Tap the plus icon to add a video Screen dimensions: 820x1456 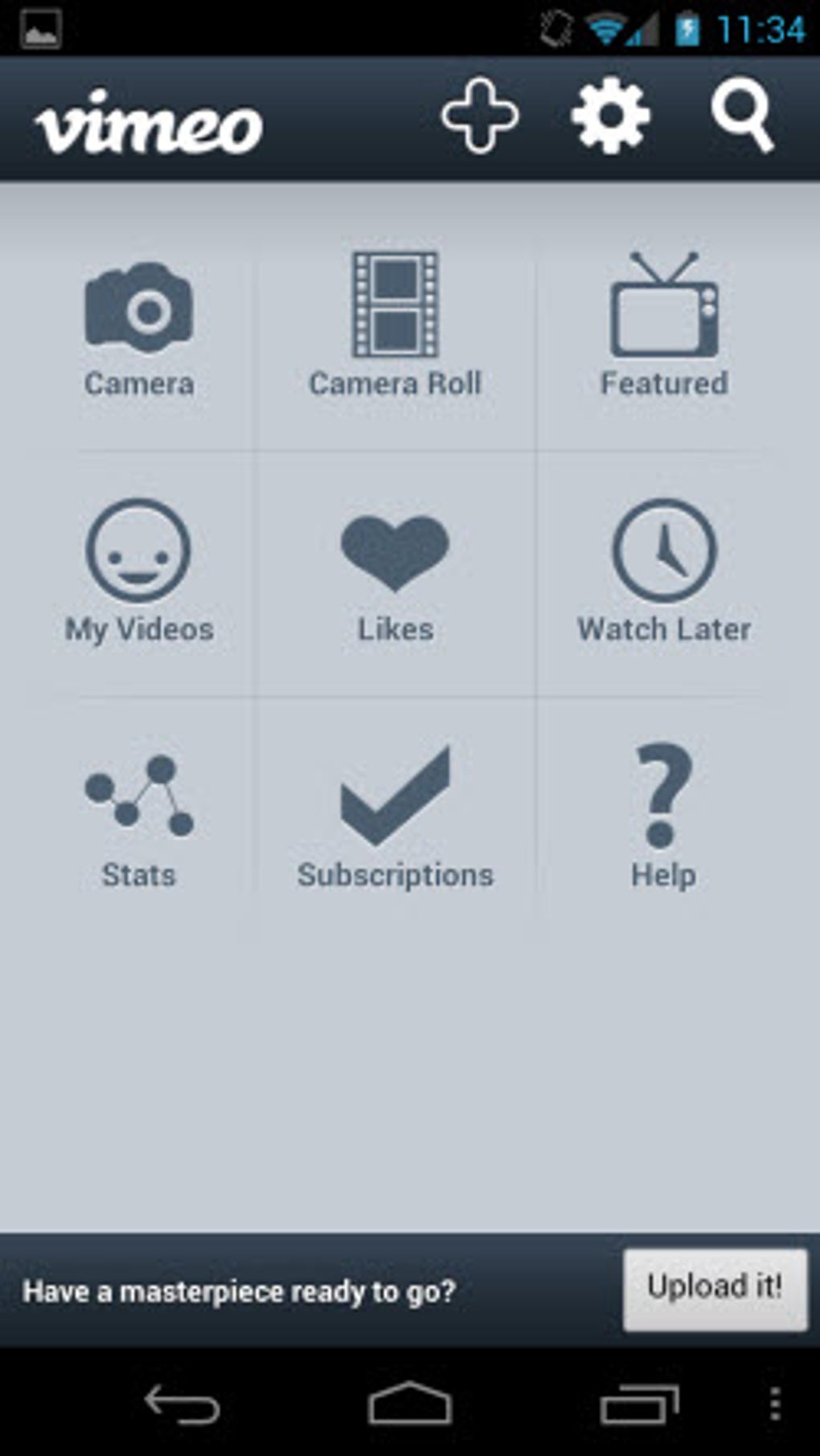pyautogui.click(x=480, y=116)
